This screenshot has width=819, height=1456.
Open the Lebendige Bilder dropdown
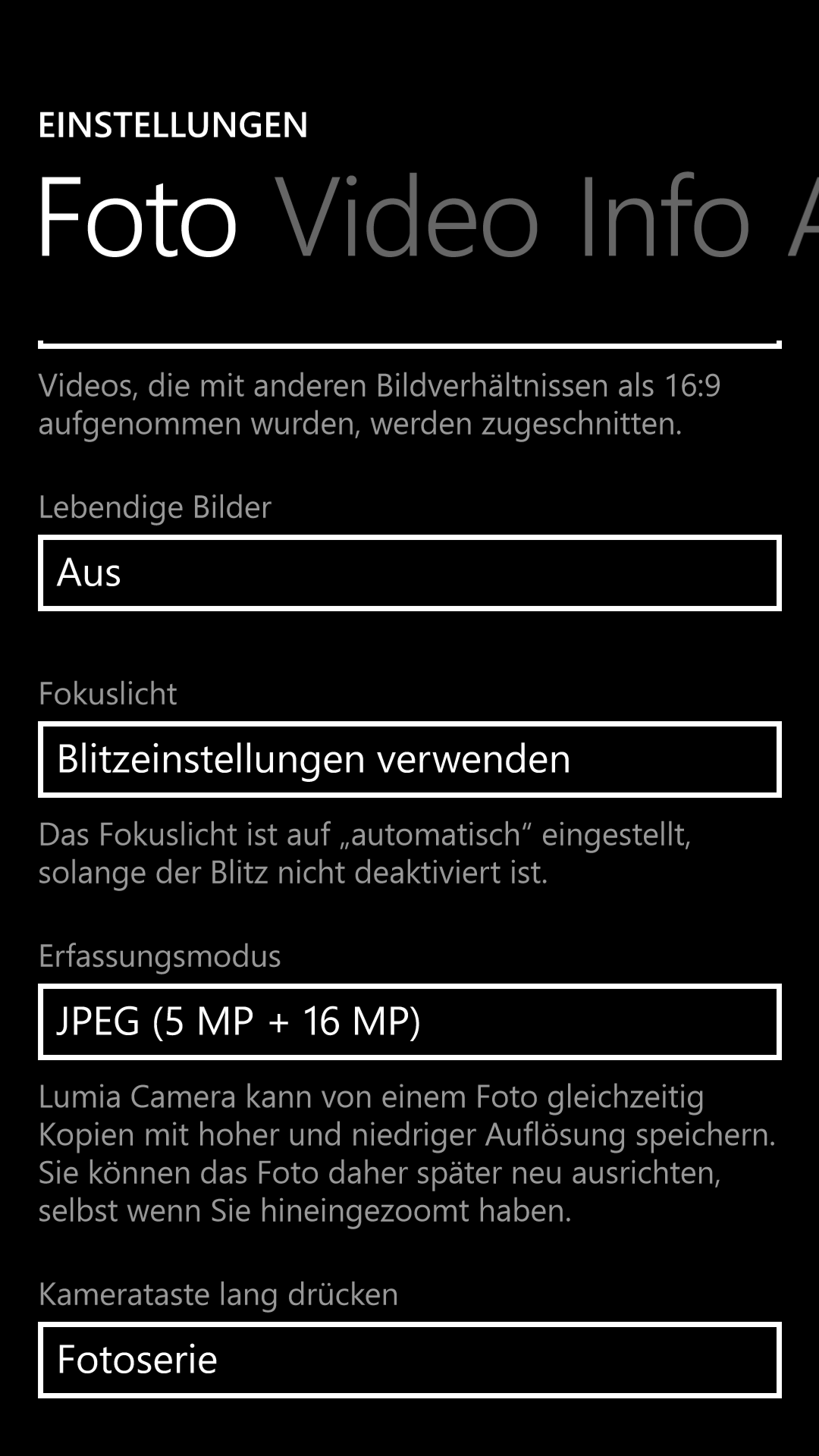[409, 573]
